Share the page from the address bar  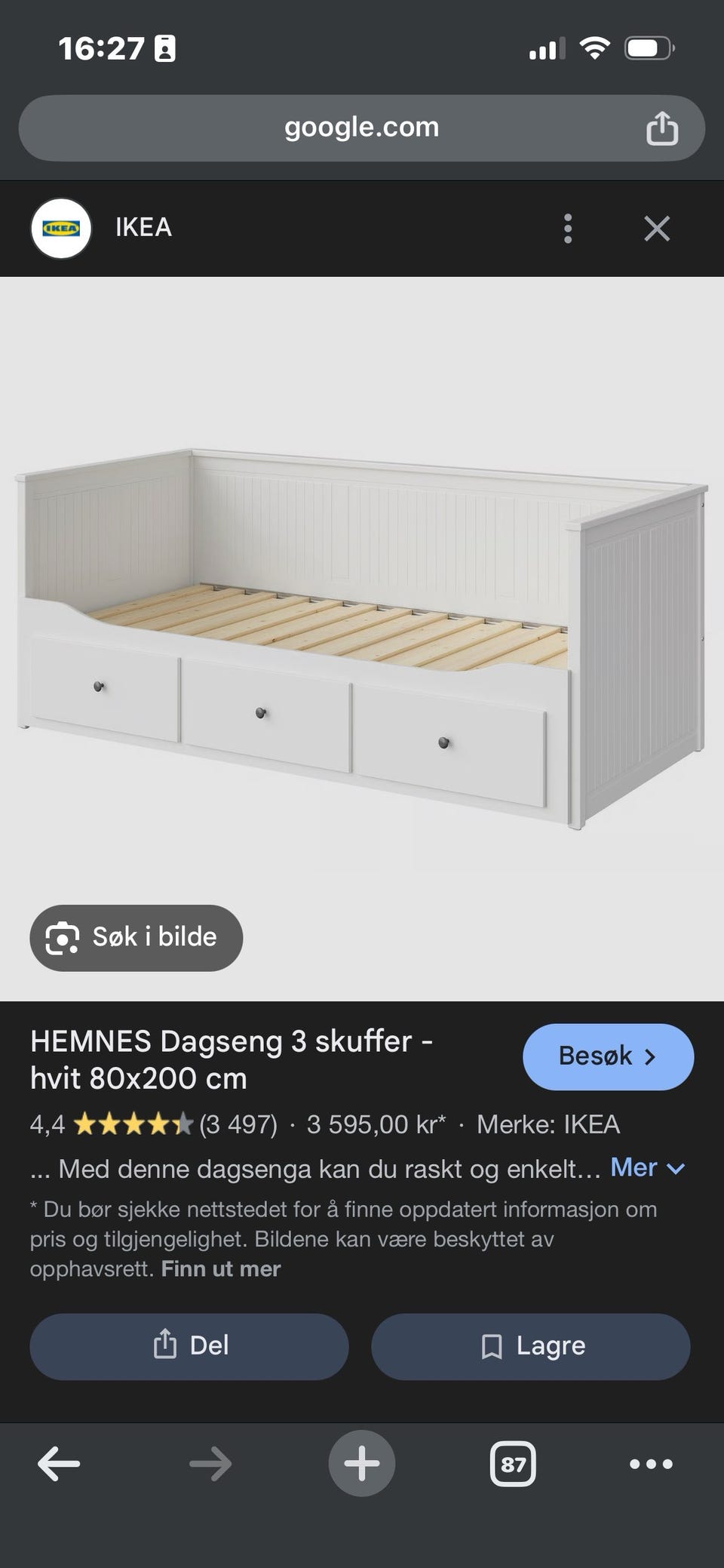[x=661, y=128]
